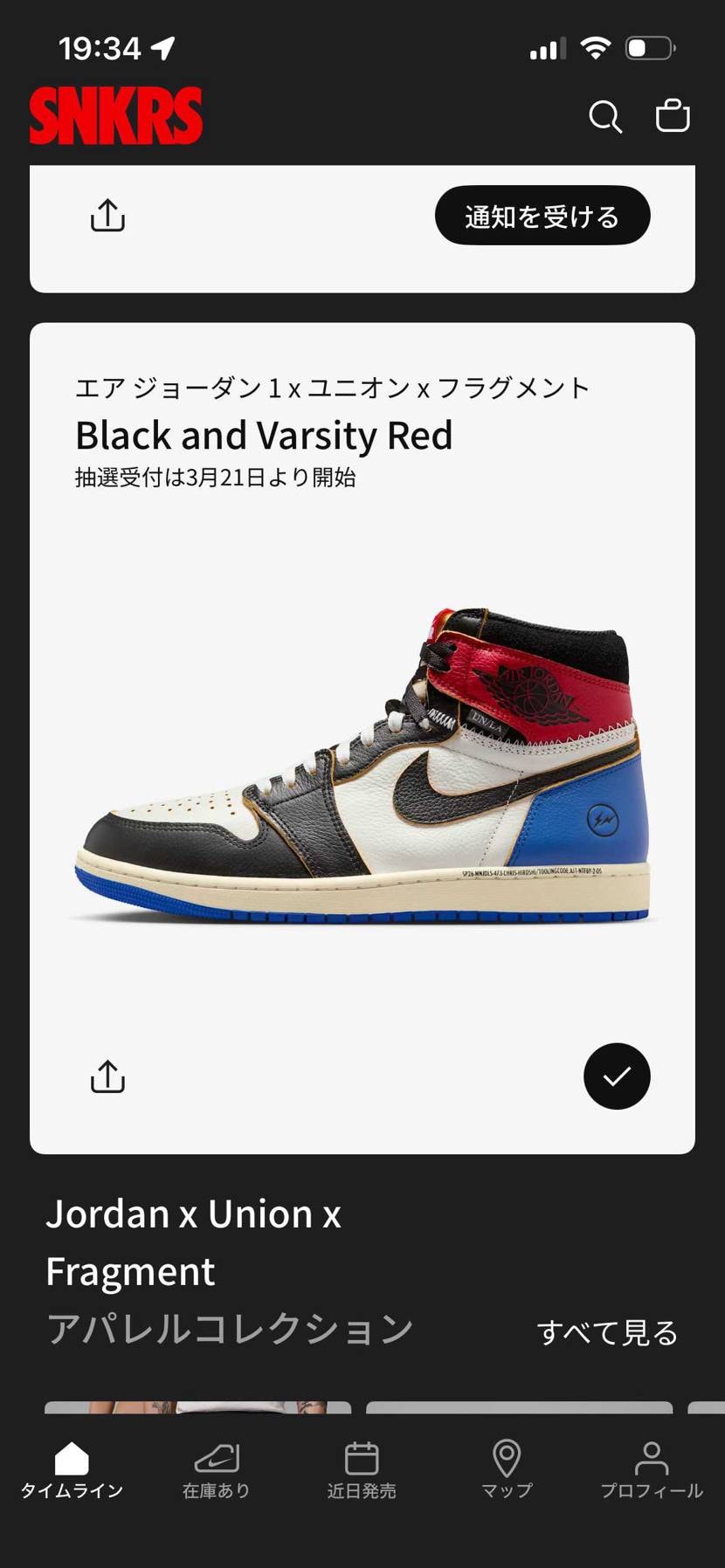The image size is (725, 1568).
Task: Switch to the 在庫あり tab
Action: click(217, 1470)
